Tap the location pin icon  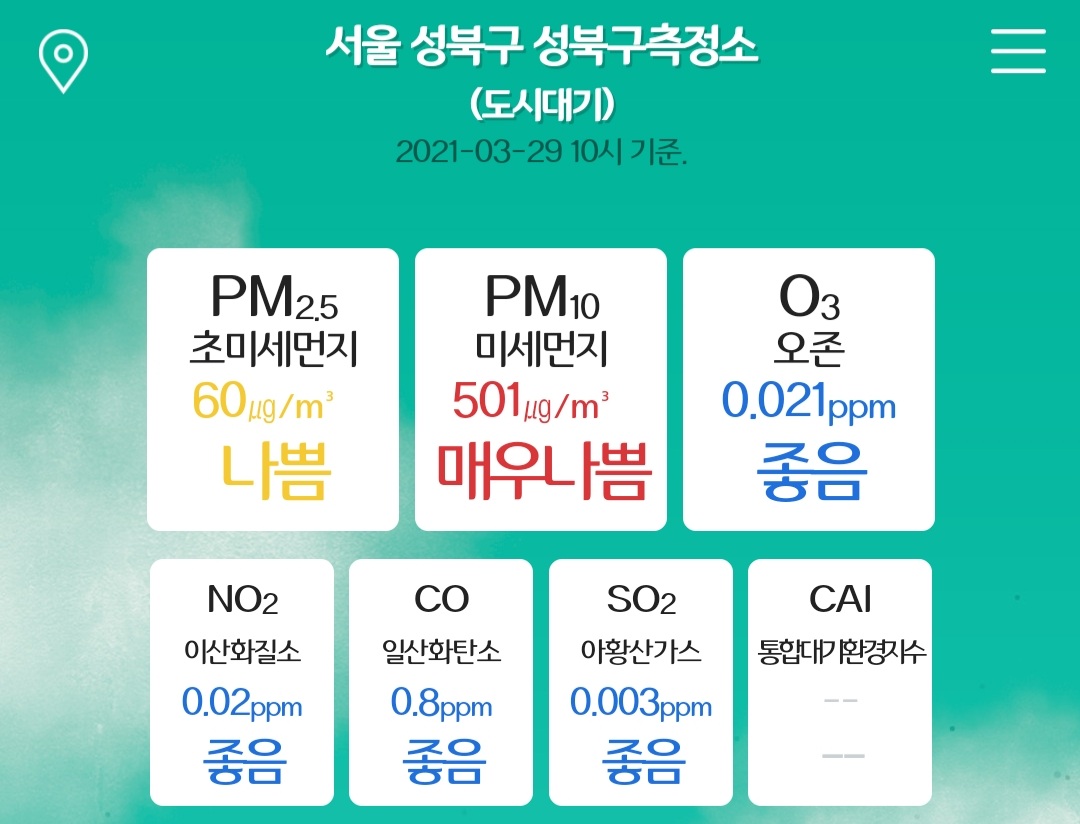(63, 61)
